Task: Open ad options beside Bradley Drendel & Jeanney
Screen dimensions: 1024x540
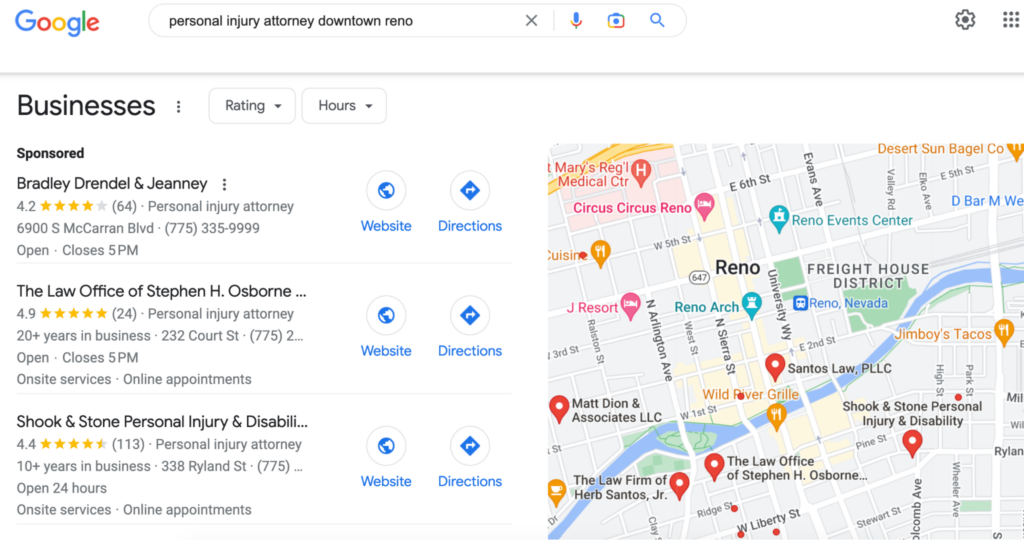Action: click(x=224, y=185)
